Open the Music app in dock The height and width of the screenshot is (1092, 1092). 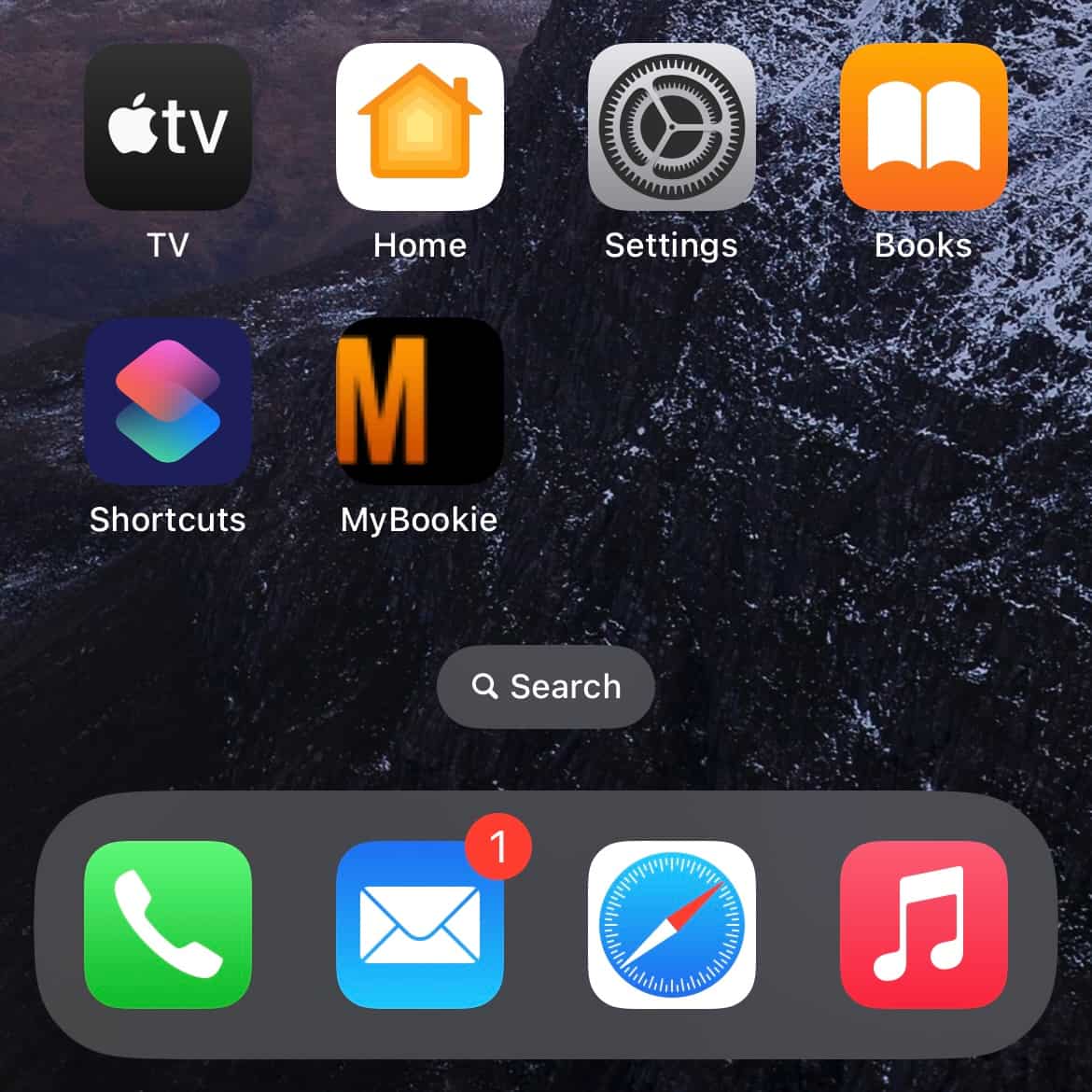tap(923, 924)
